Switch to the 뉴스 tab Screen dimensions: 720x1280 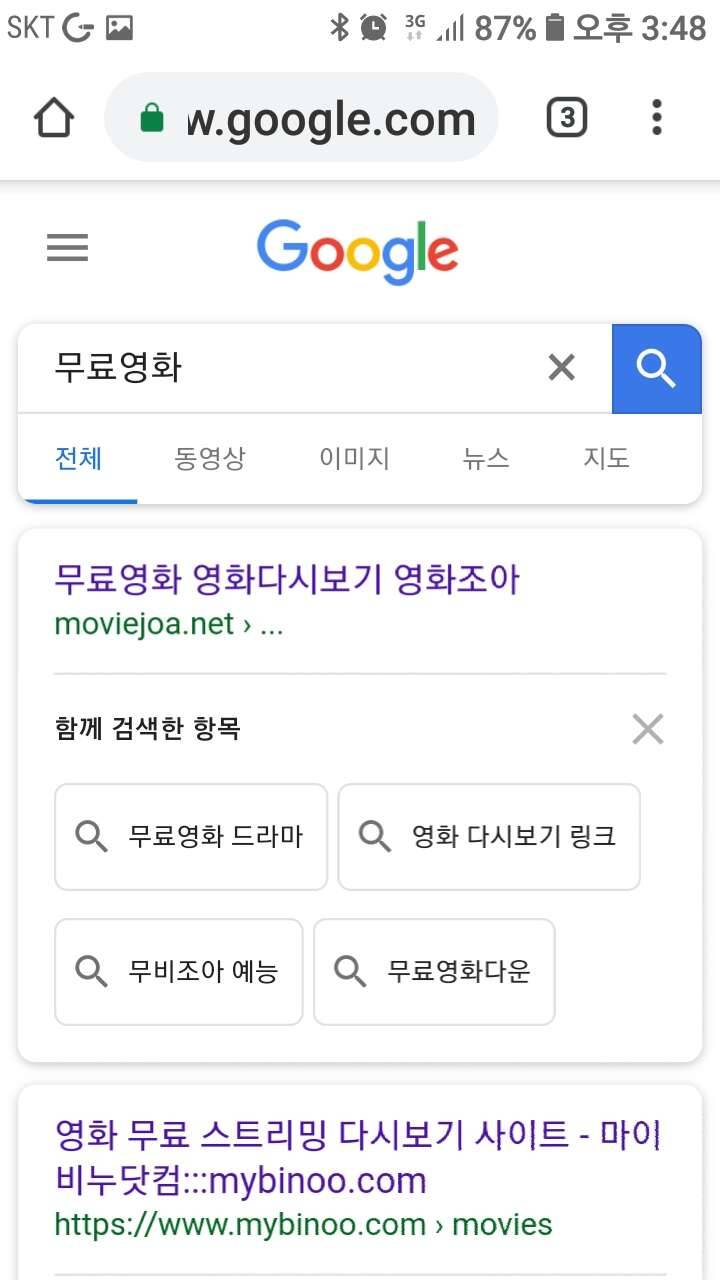(x=486, y=459)
